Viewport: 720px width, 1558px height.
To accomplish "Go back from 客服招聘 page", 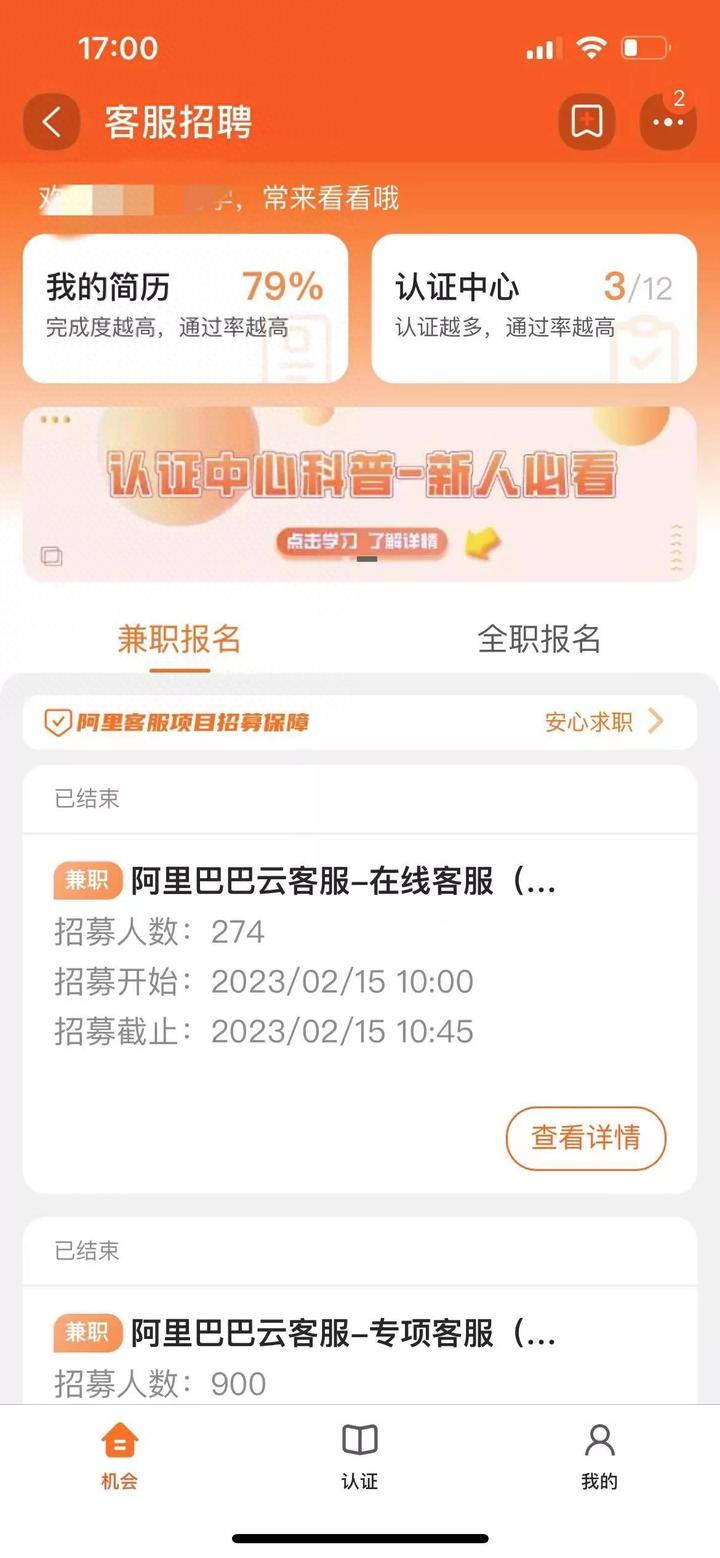I will [52, 122].
